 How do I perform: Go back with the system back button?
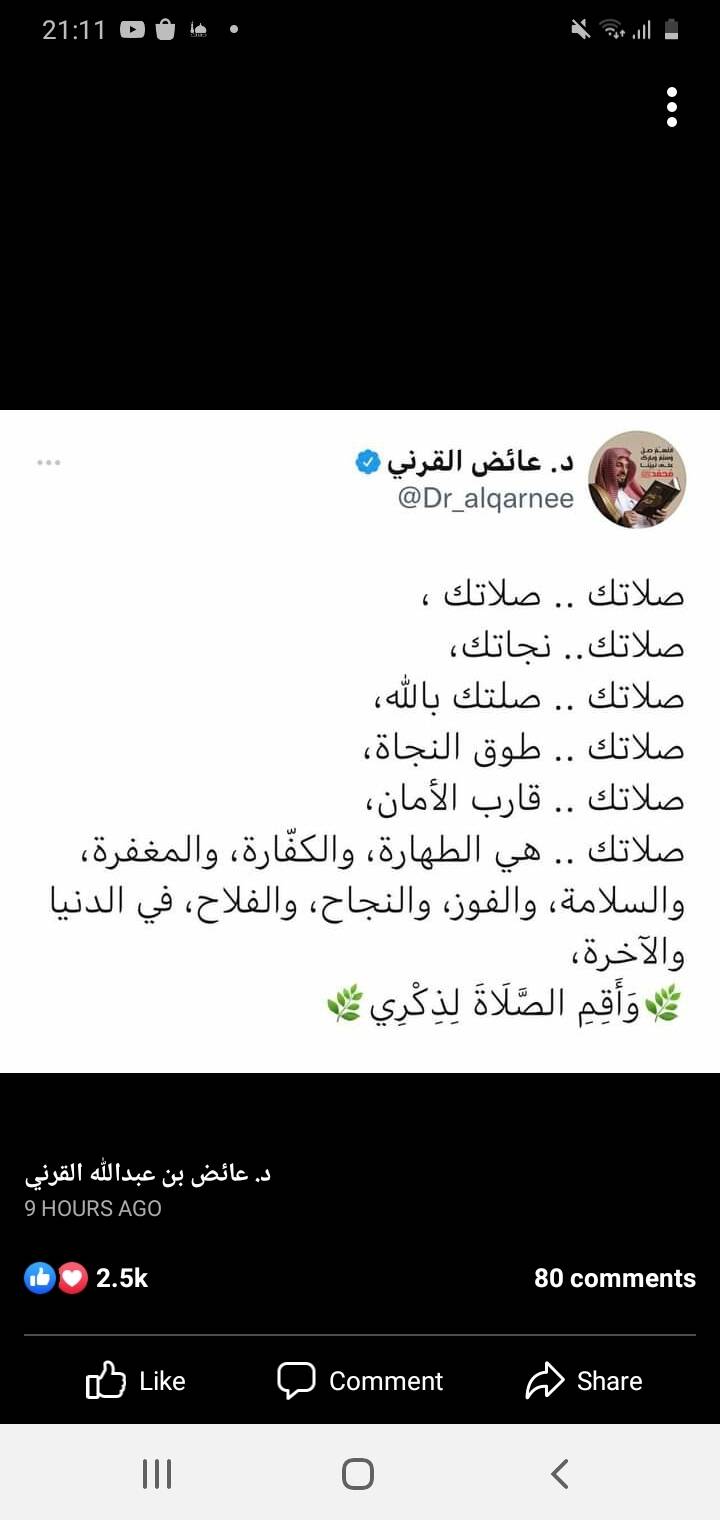560,1473
